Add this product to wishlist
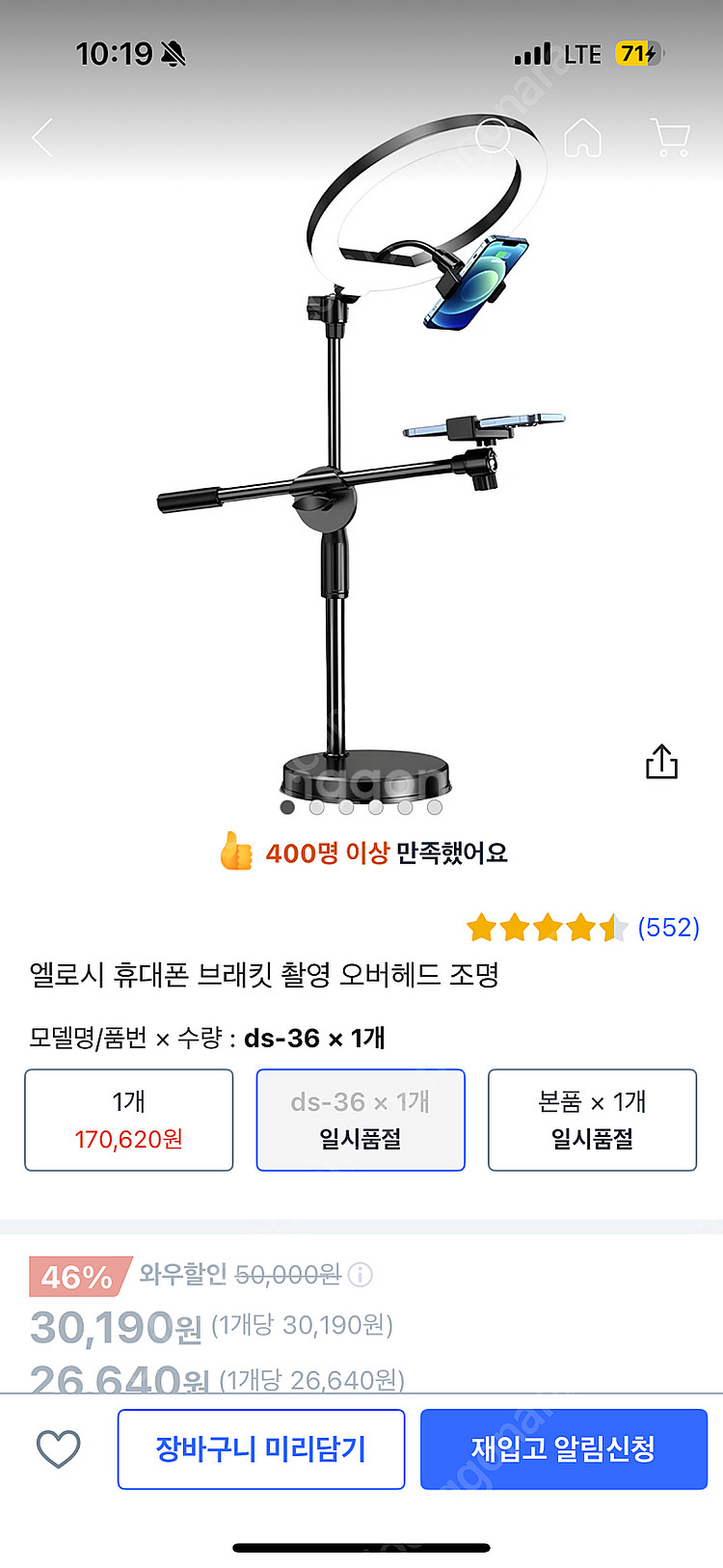Screen dimensions: 723x1568 [x=58, y=1448]
